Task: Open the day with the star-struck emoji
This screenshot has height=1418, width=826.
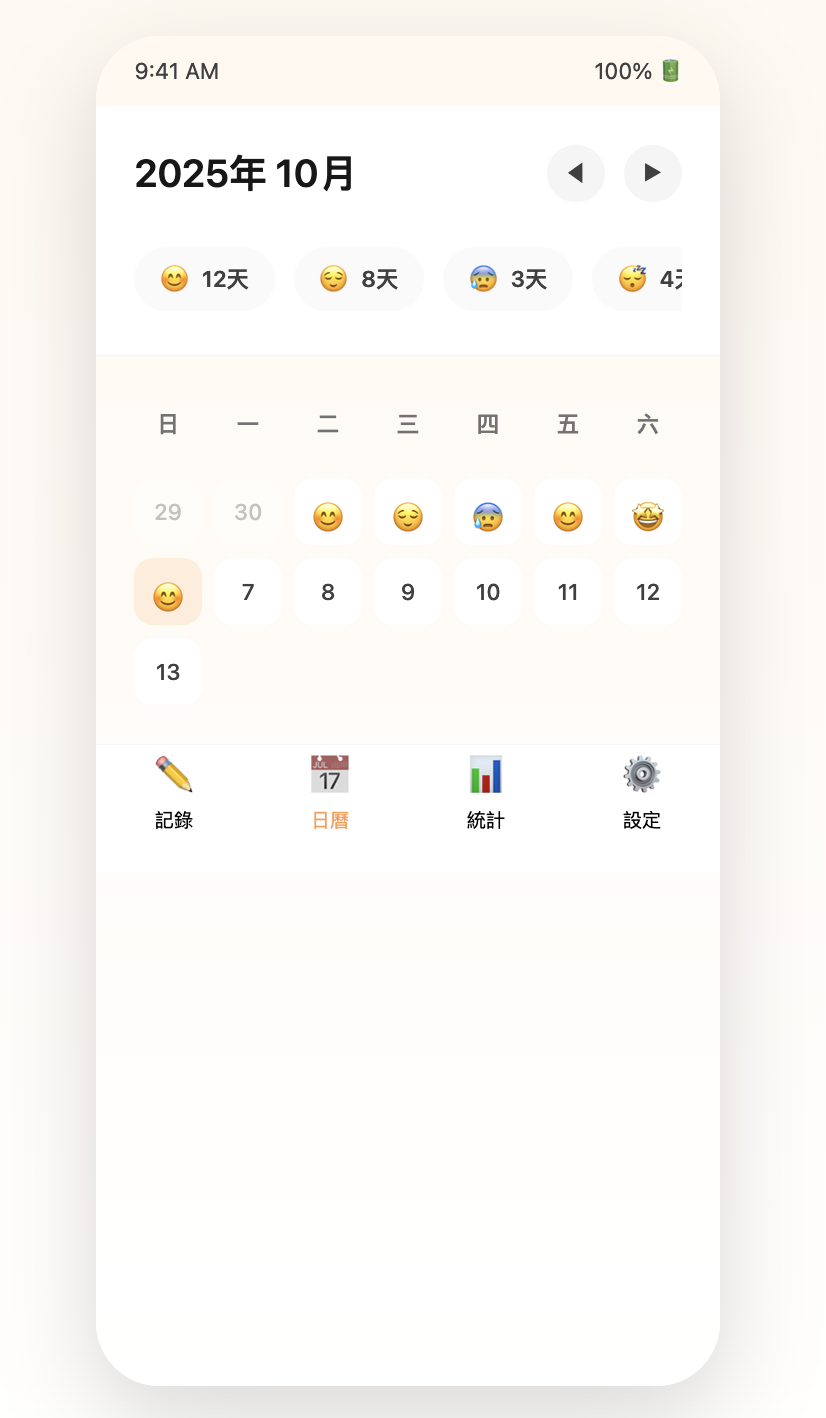Action: pos(648,513)
